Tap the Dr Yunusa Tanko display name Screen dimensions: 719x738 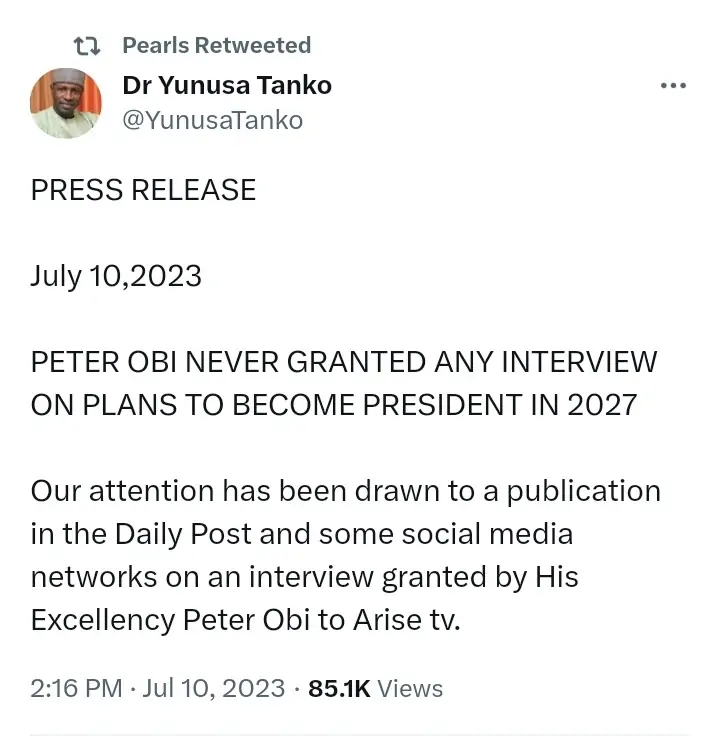point(227,85)
